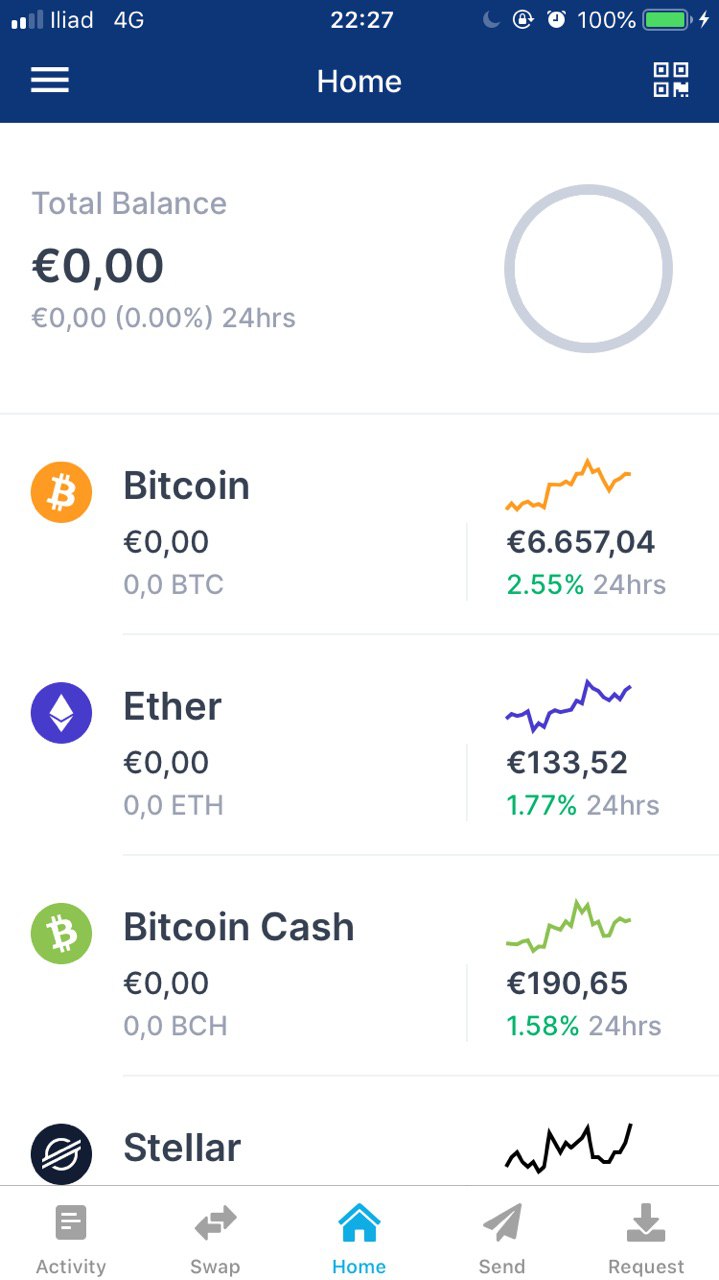Open the Bitcoin wallet row
Screen dimensions: 719x1280
(360, 524)
